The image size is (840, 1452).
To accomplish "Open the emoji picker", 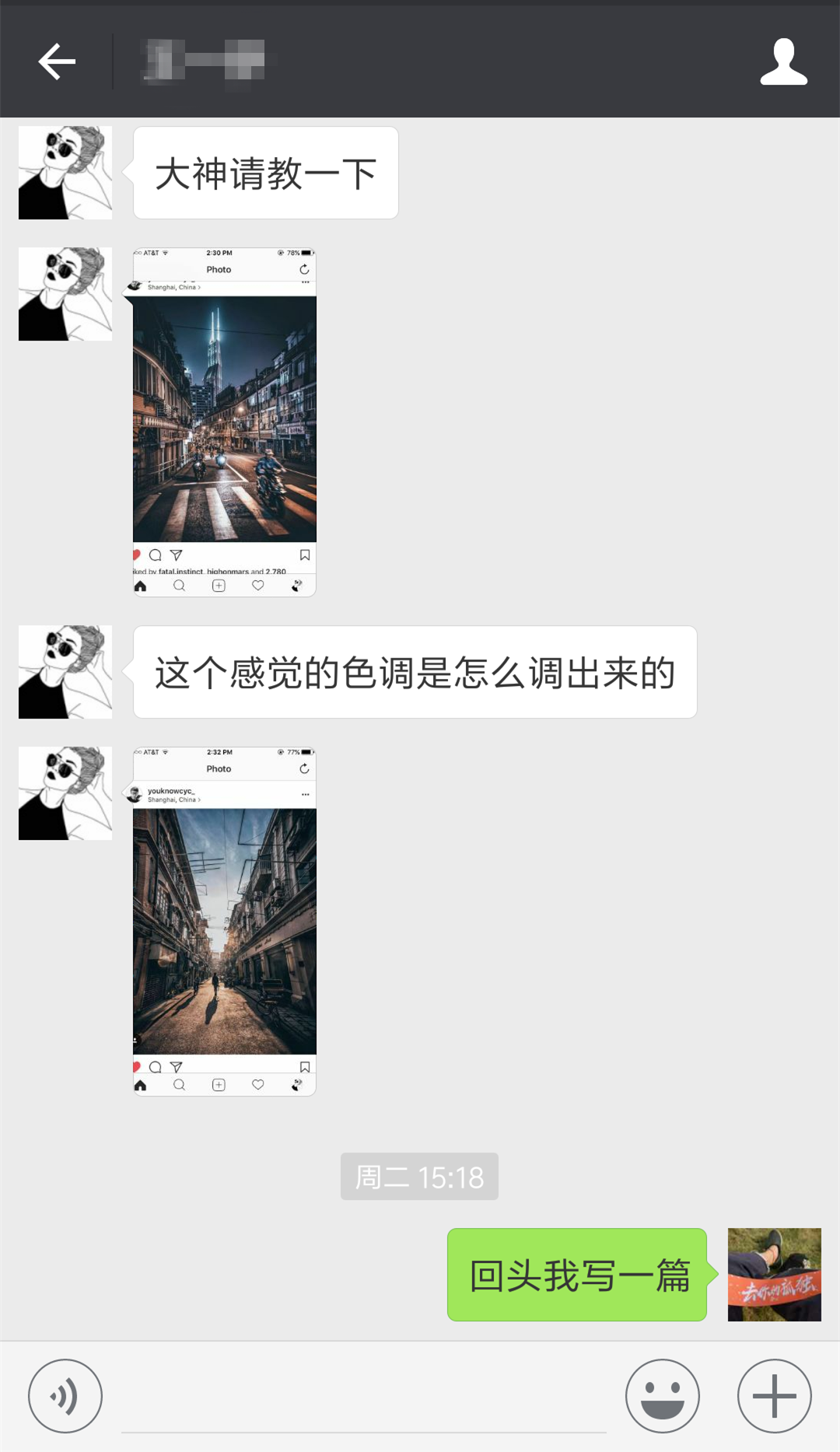I will coord(663,1396).
